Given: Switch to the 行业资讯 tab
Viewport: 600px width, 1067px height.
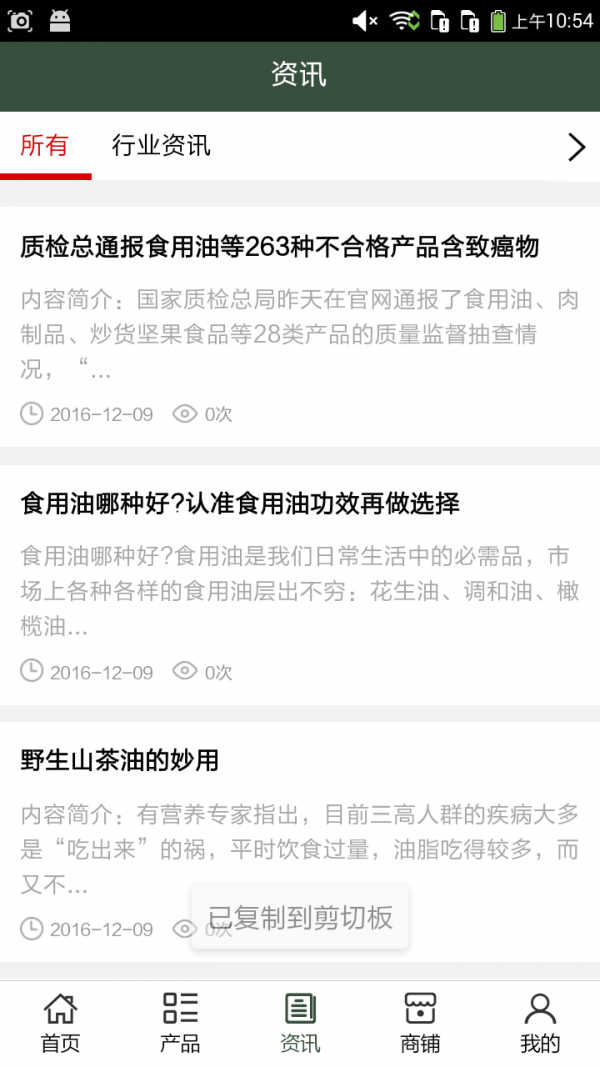Looking at the screenshot, I should click(x=161, y=146).
